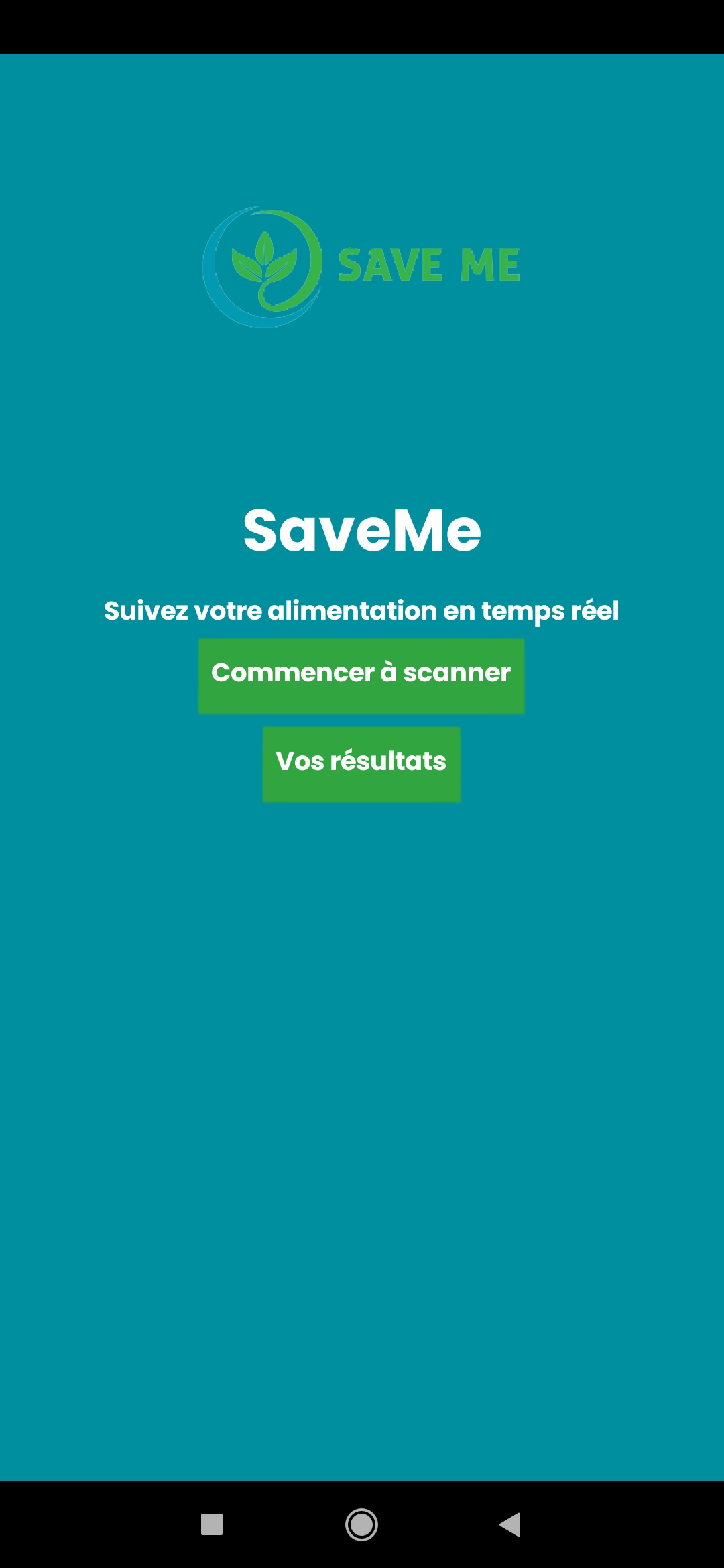Tap the Commencer à scanner button
The height and width of the screenshot is (1568, 724).
(x=361, y=676)
